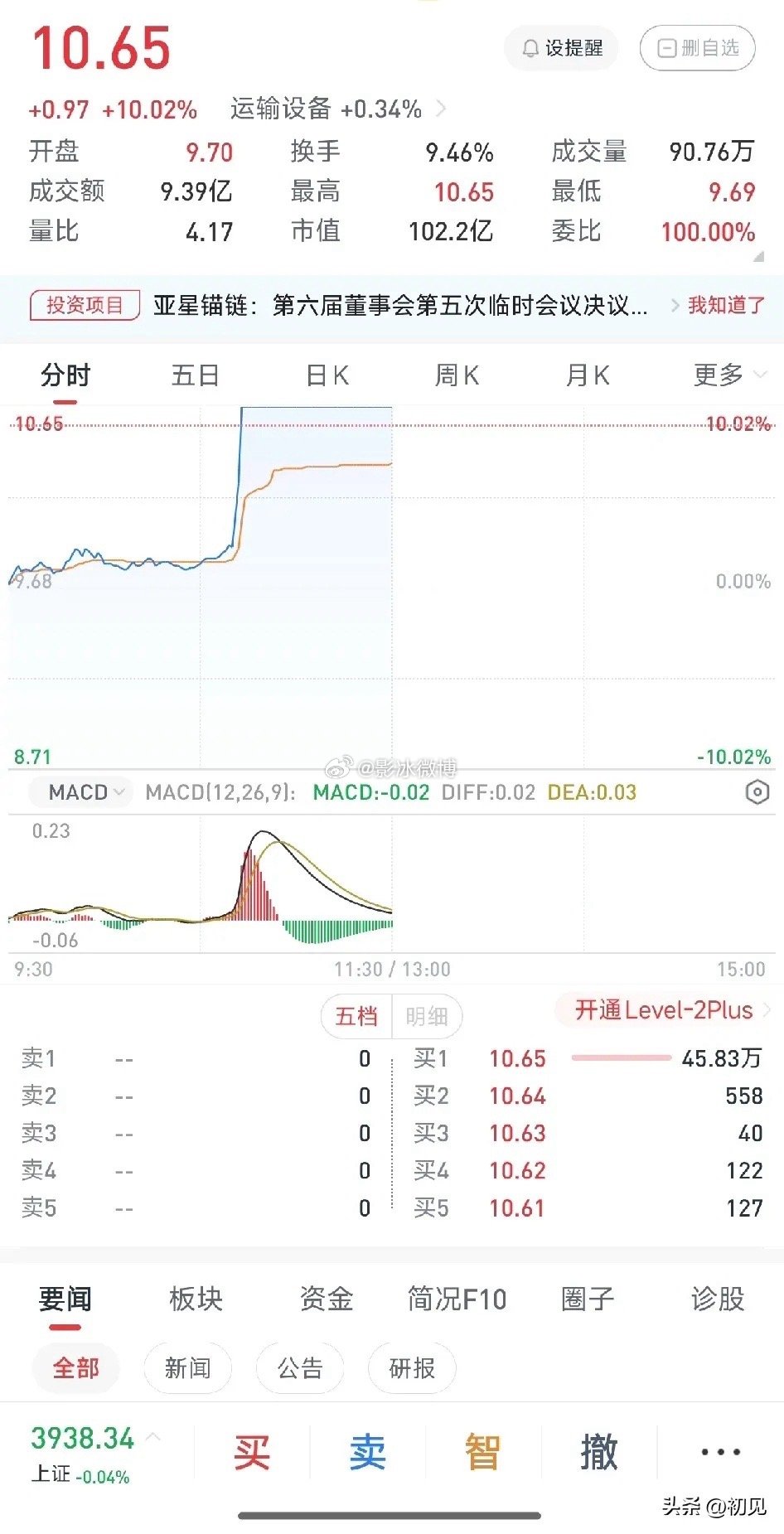
Task: Select the 全部 news filter chip
Action: (x=75, y=1368)
